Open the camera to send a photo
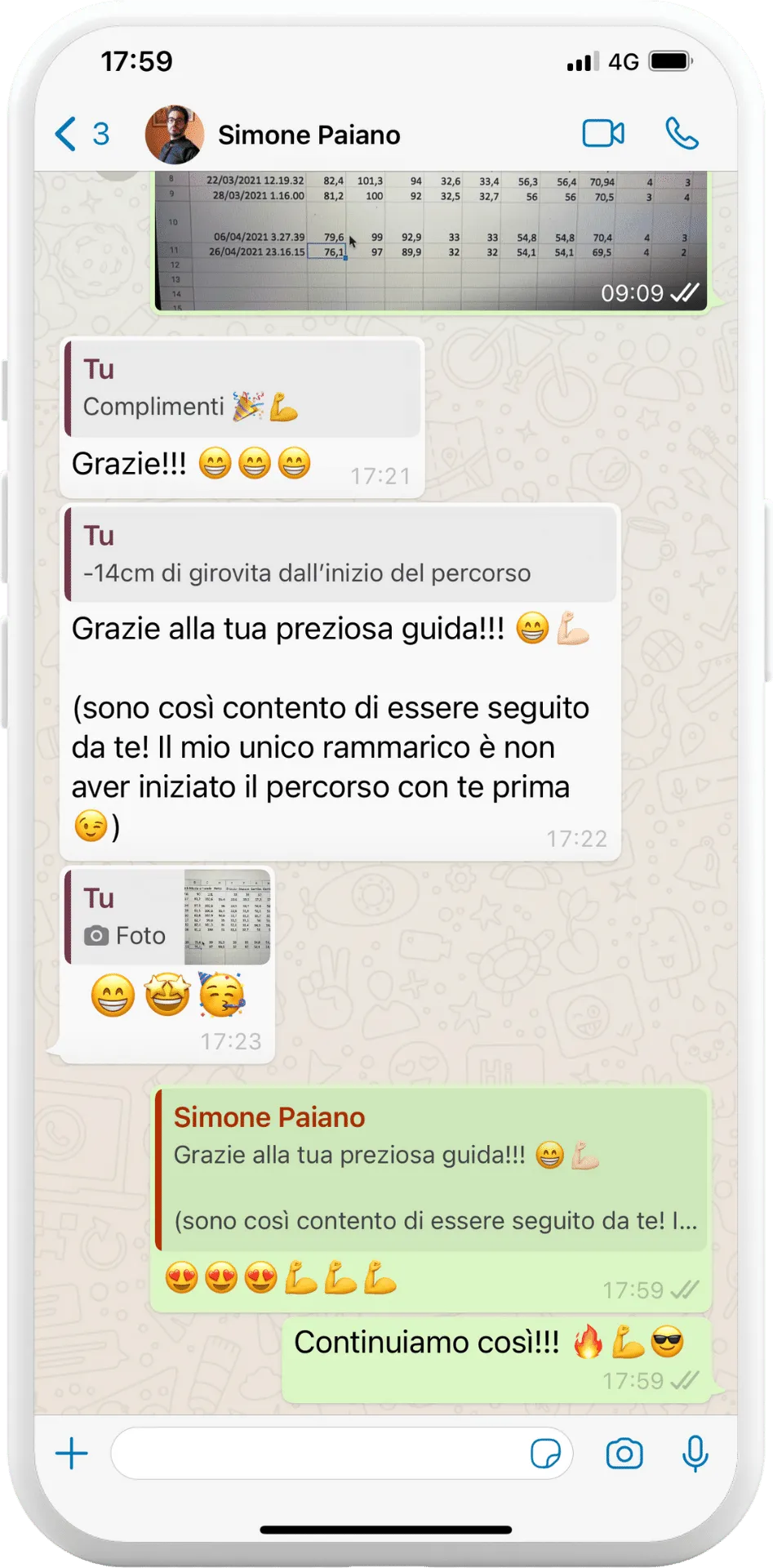Viewport: 773px width, 1568px height. (x=624, y=1454)
